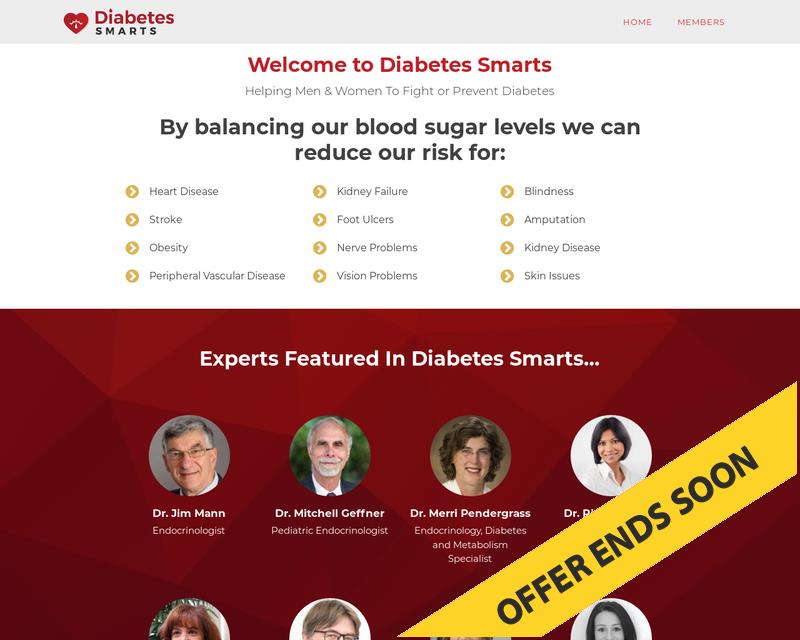Viewport: 800px width, 640px height.
Task: Open the HOME navigation link
Action: (x=637, y=22)
